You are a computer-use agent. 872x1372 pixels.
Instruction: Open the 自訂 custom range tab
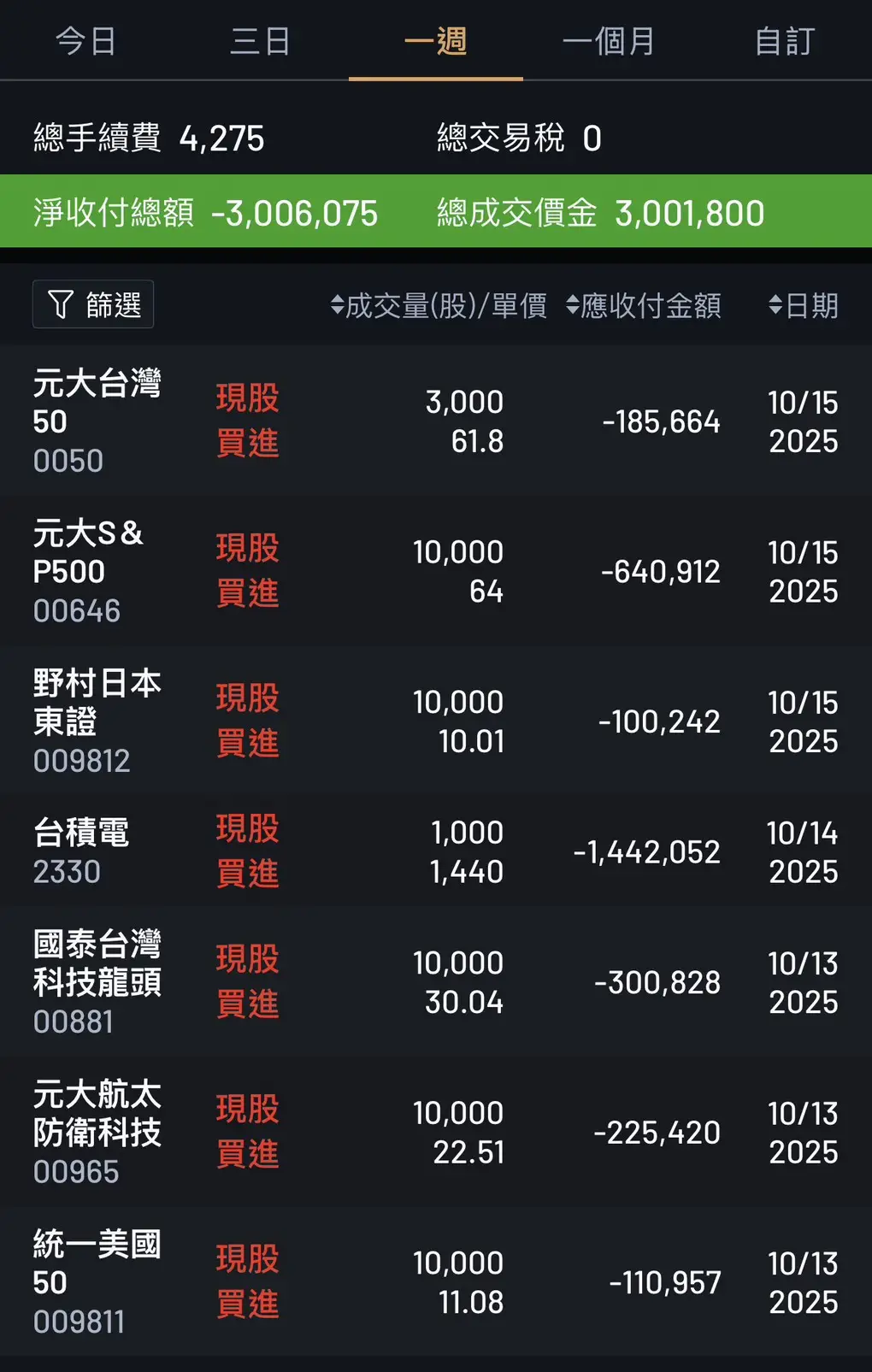pos(785,41)
